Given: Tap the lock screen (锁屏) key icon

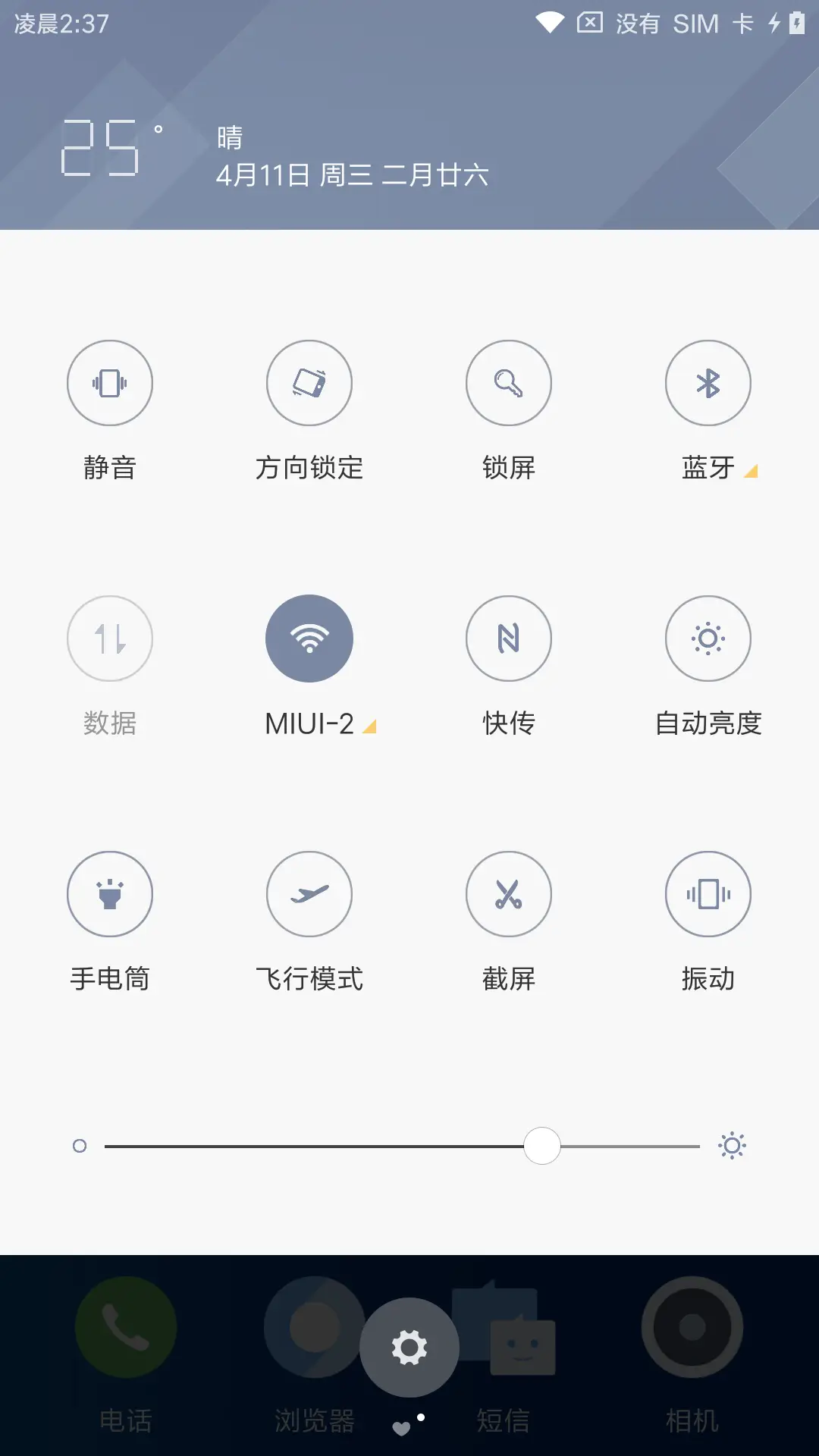Looking at the screenshot, I should coord(508,383).
